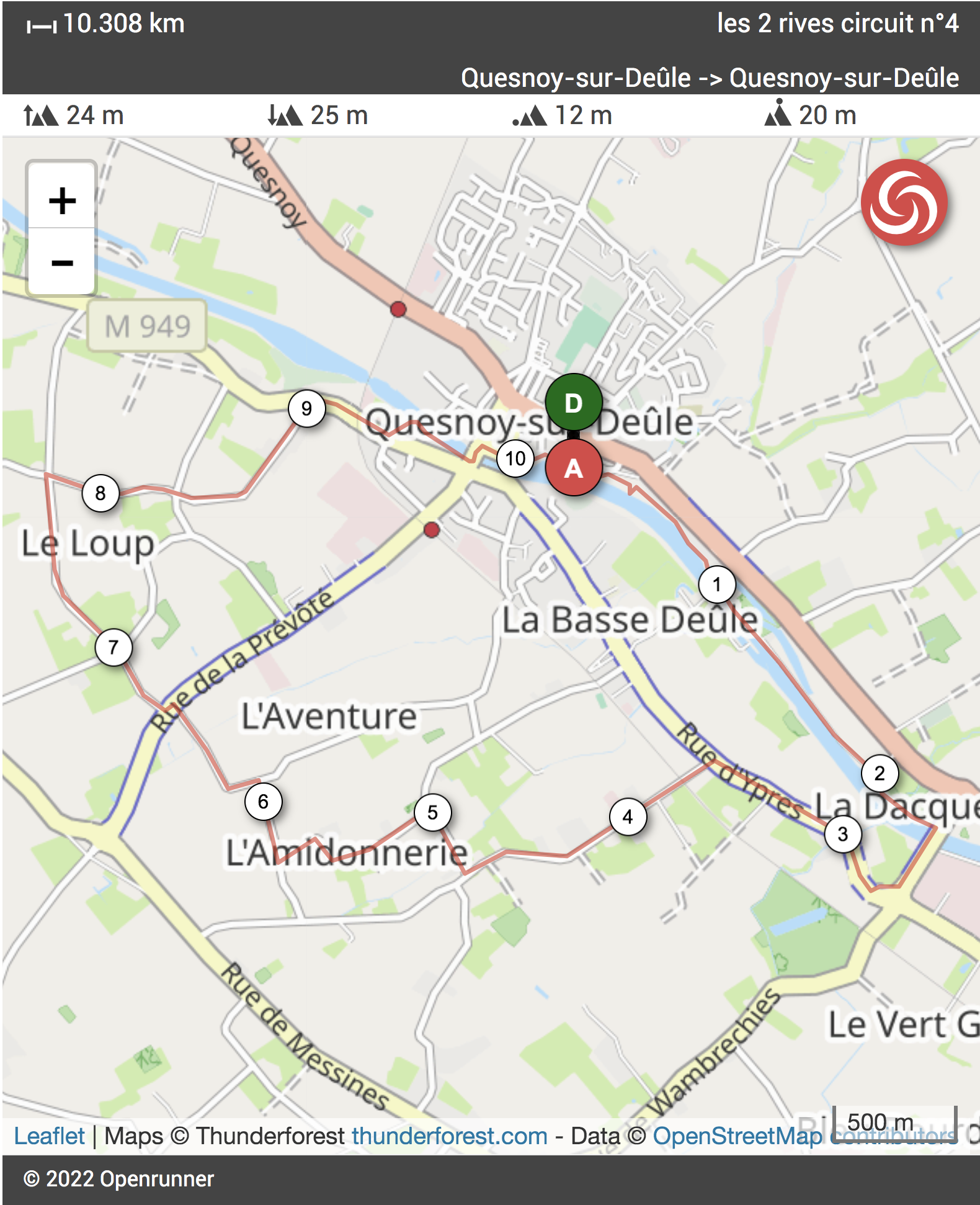This screenshot has width=980, height=1205.
Task: Zoom out of the map
Action: (62, 262)
